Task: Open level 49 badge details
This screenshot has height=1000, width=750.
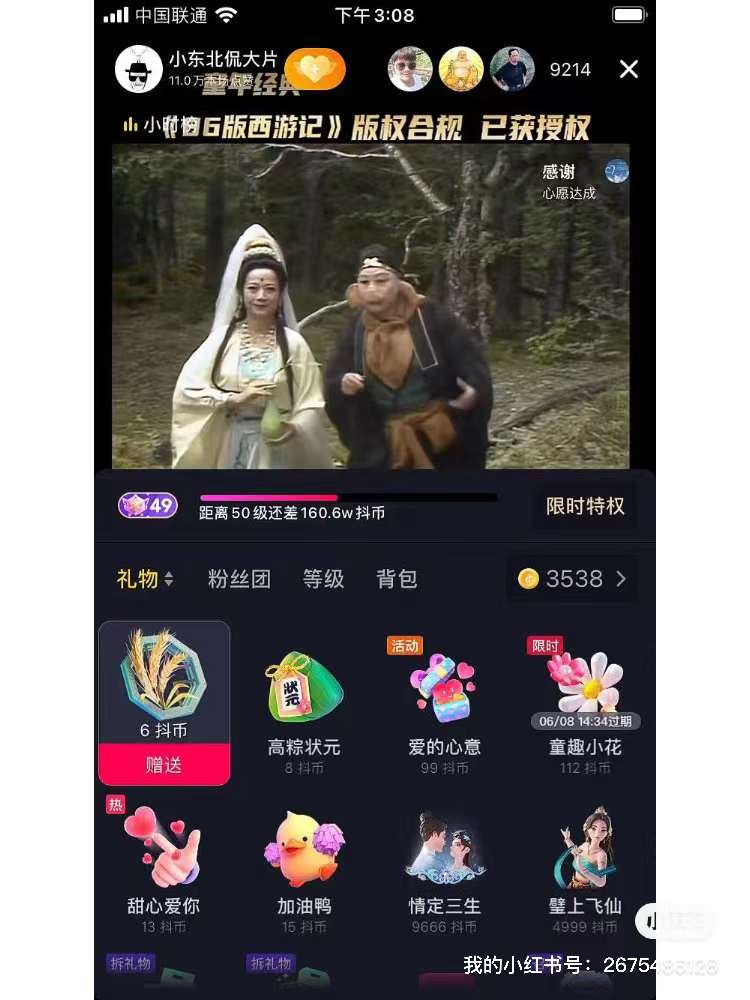Action: coord(148,505)
